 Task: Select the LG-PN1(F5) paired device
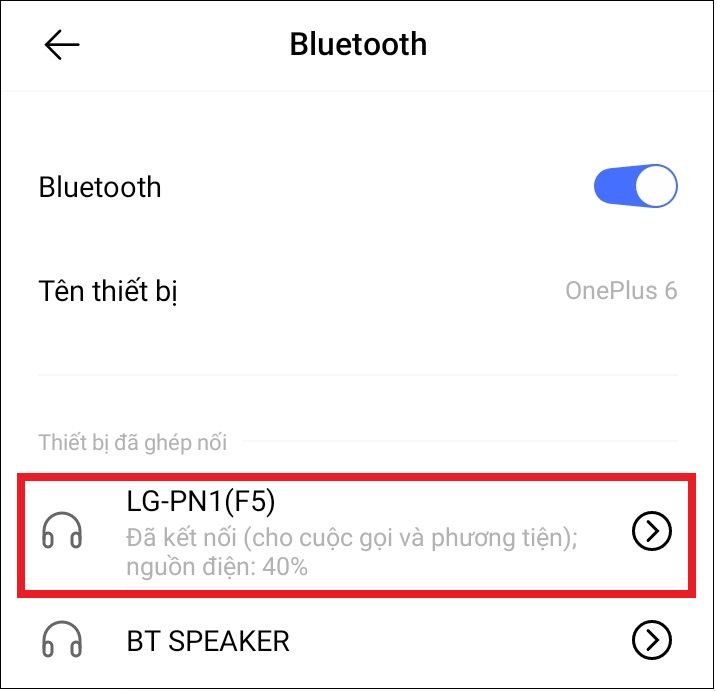point(330,533)
